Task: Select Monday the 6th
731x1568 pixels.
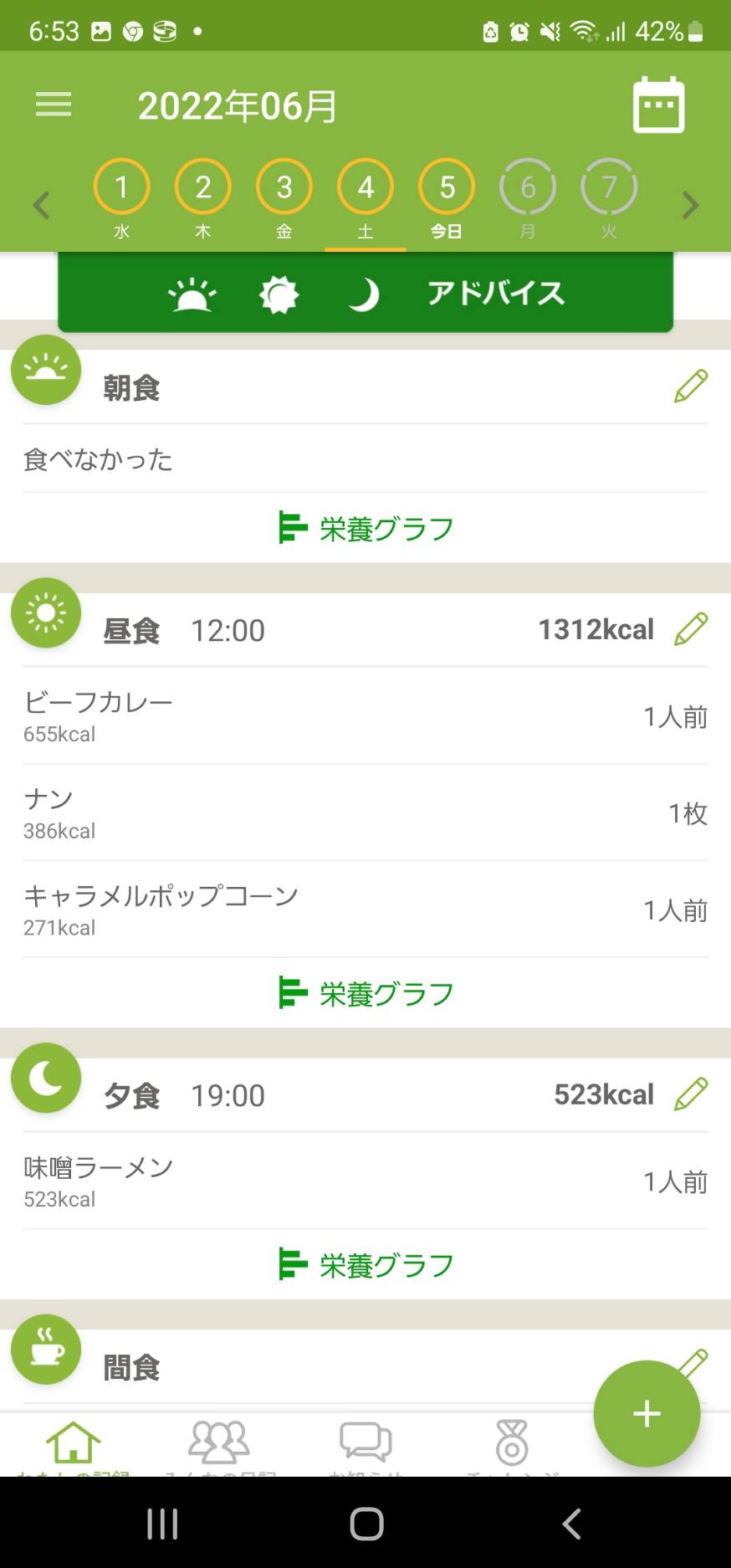Action: coord(527,187)
